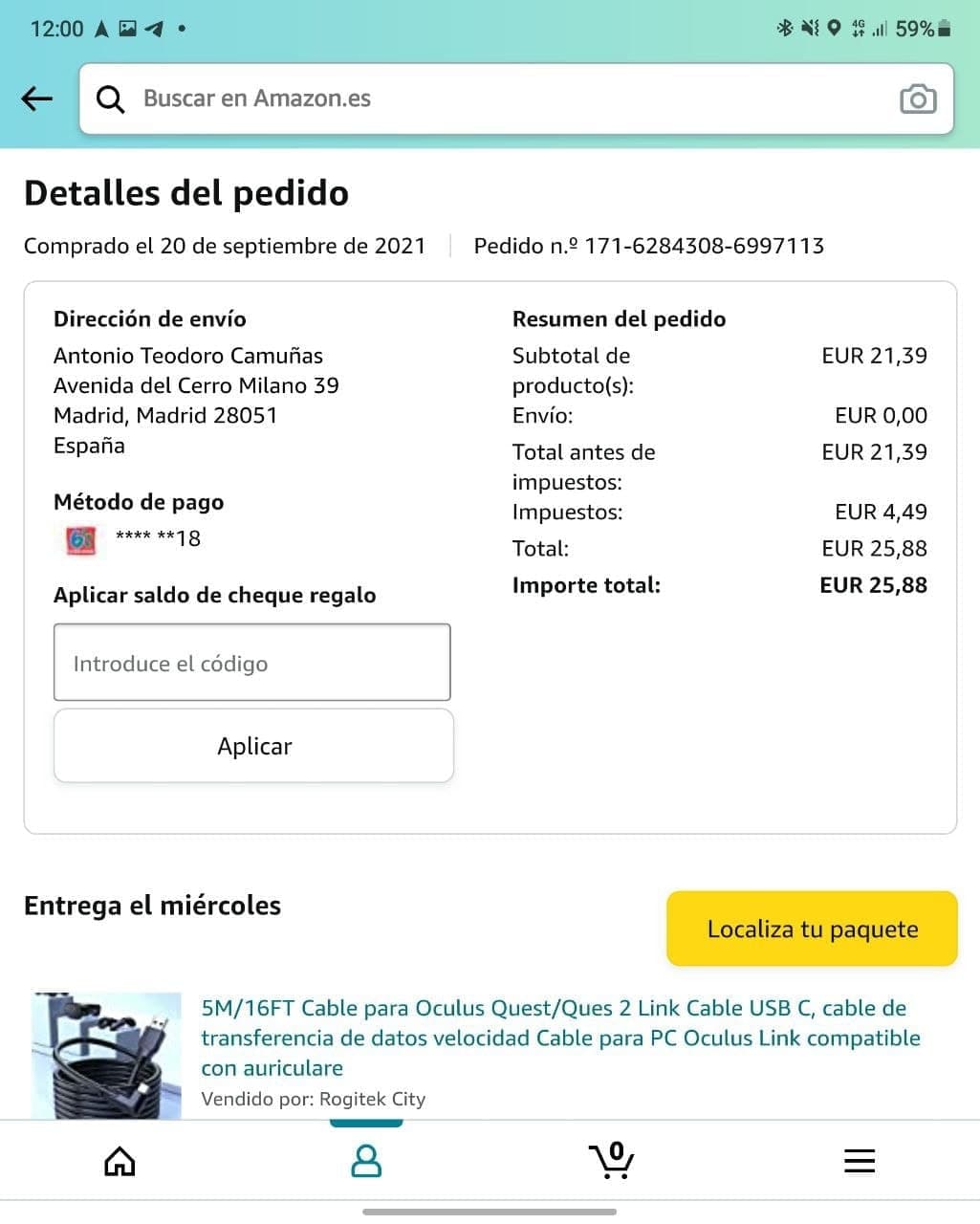This screenshot has width=980, height=1224.
Task: Tap the Buscar en Amazon.es search box
Action: coord(497,98)
